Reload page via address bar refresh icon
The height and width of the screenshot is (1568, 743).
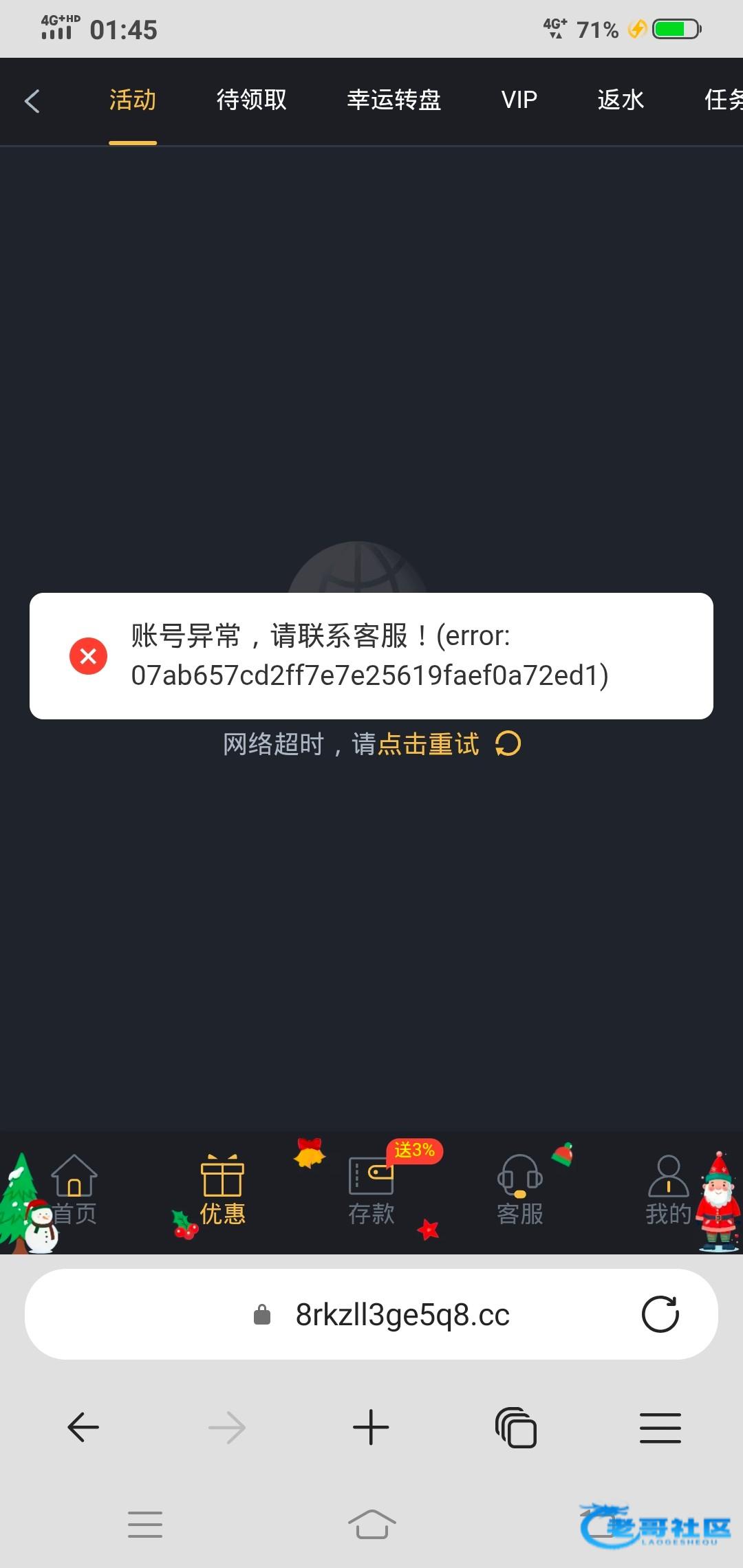coord(660,1314)
